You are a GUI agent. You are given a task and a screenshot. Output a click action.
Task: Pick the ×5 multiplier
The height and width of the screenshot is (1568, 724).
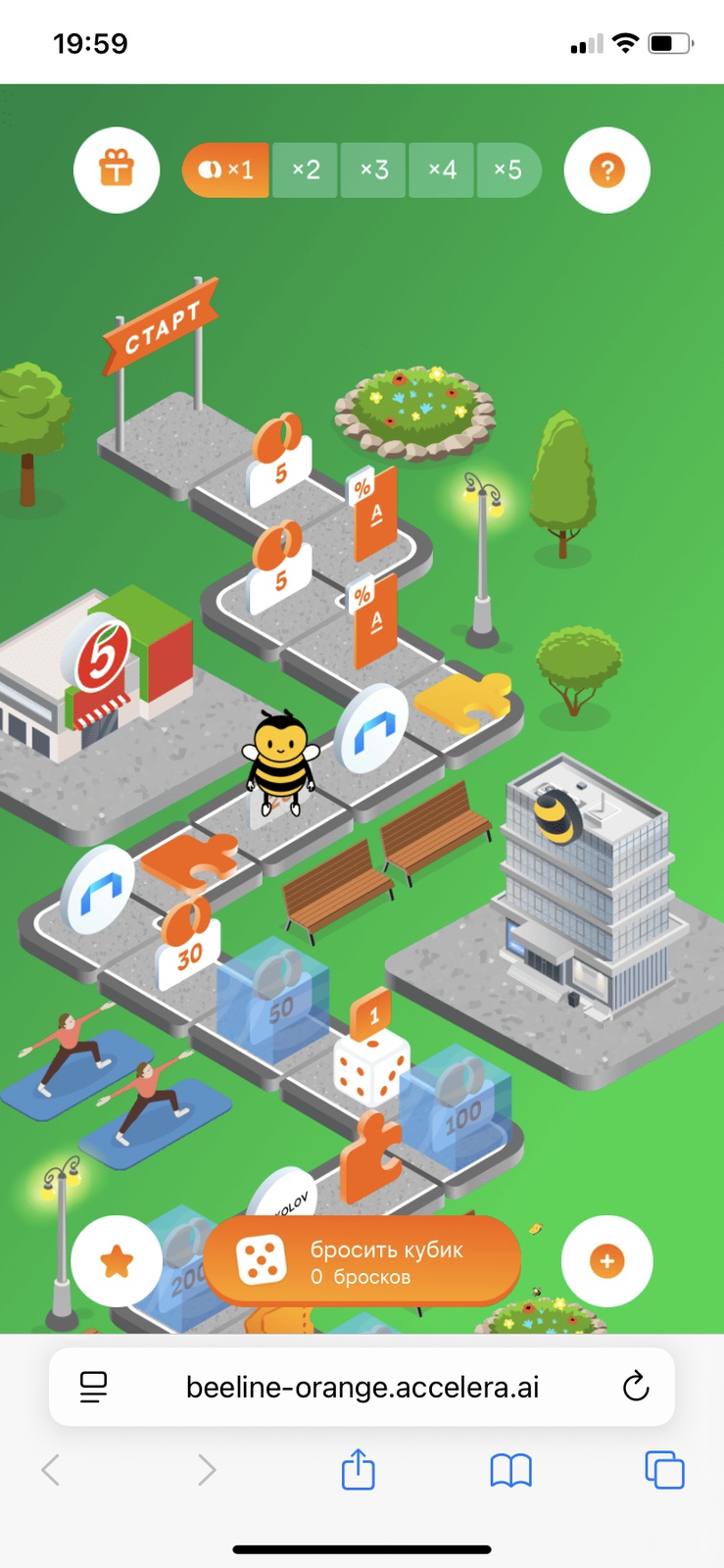507,171
